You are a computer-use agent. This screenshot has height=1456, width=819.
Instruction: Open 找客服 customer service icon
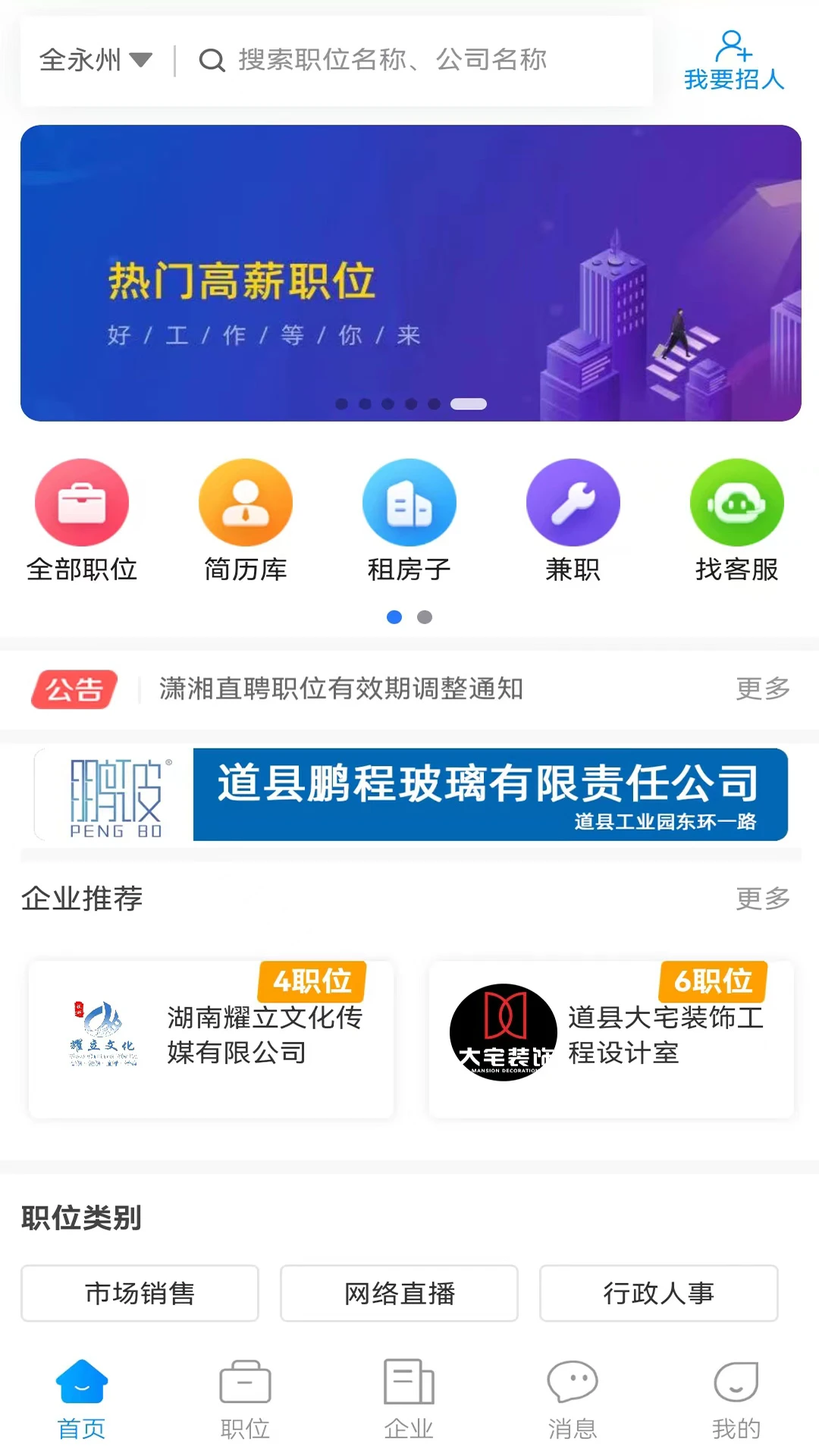[736, 522]
